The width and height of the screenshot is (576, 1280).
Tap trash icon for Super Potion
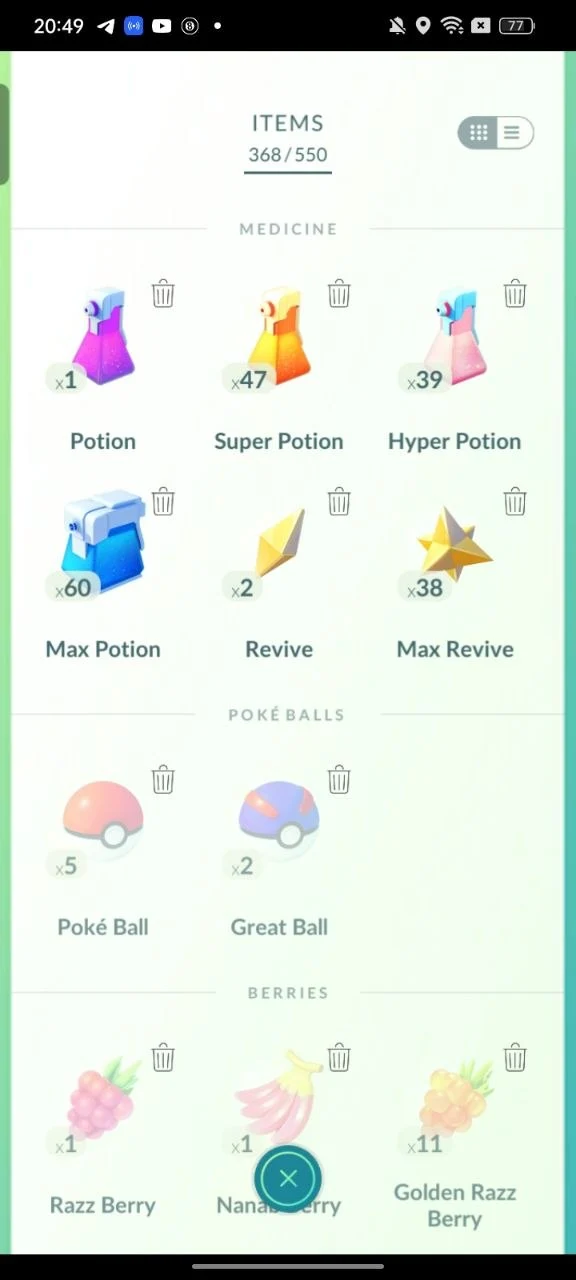(339, 293)
